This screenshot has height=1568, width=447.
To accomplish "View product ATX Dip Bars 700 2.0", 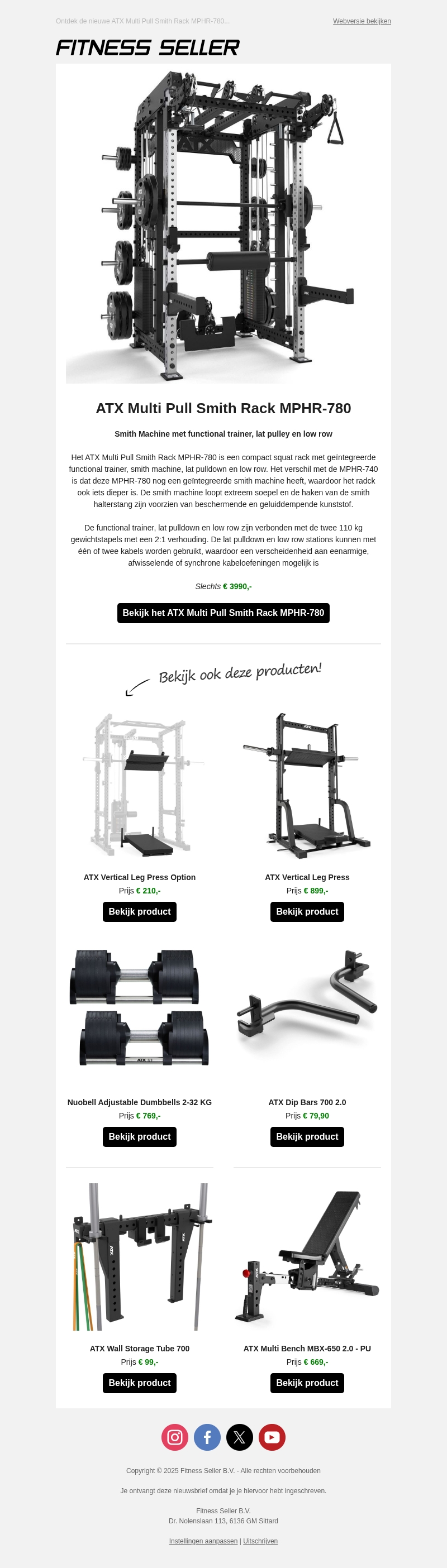I will [307, 1137].
